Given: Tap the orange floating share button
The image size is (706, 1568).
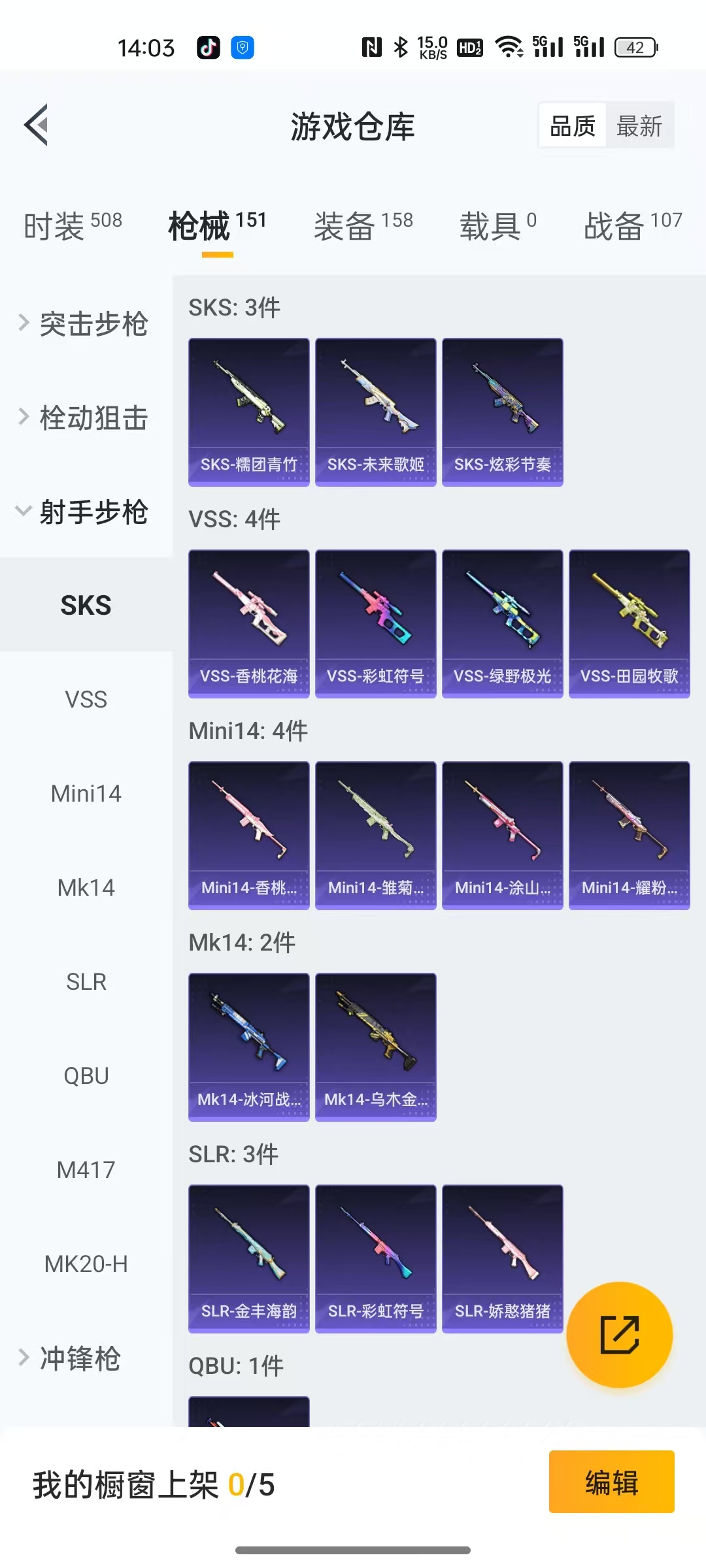Looking at the screenshot, I should click(x=619, y=1334).
